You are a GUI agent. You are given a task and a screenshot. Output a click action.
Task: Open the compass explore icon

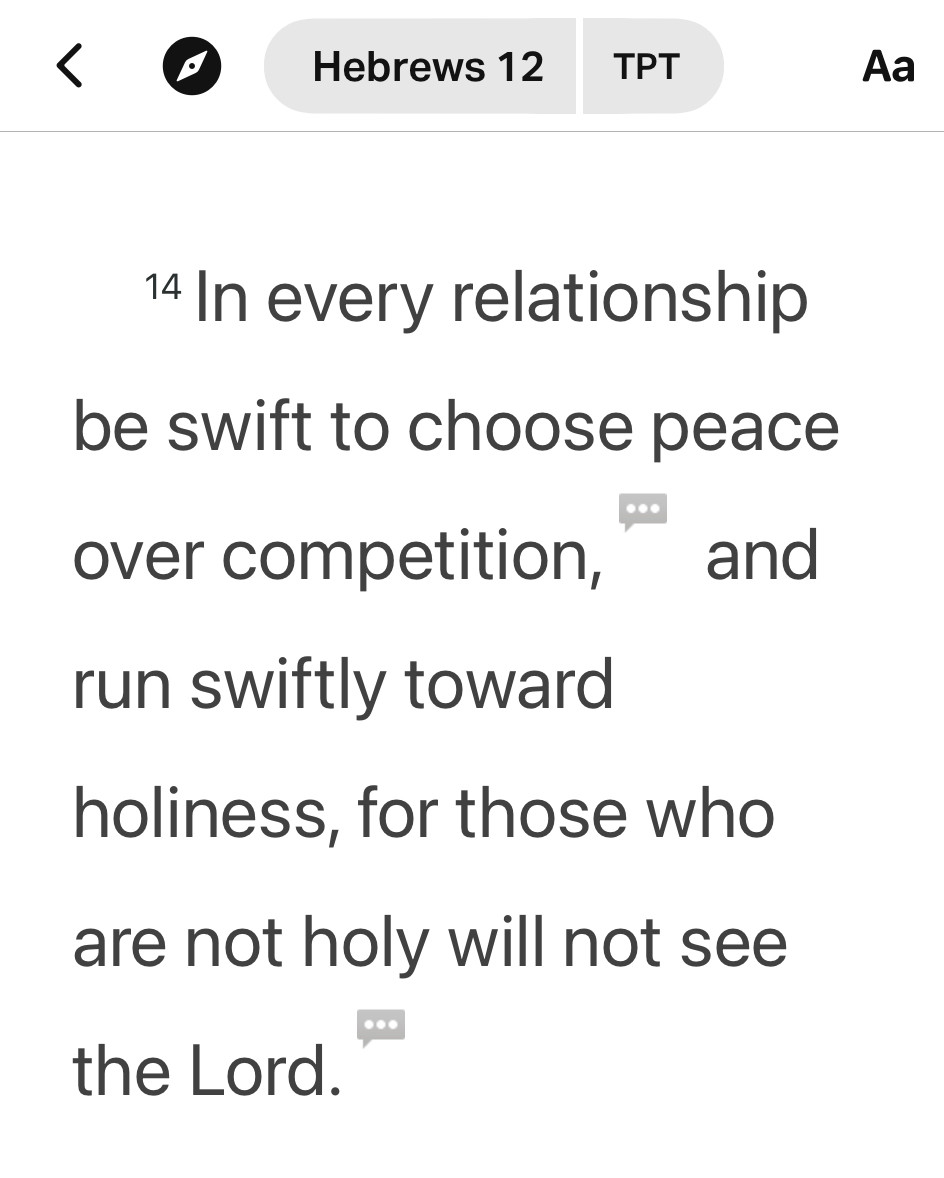point(191,67)
